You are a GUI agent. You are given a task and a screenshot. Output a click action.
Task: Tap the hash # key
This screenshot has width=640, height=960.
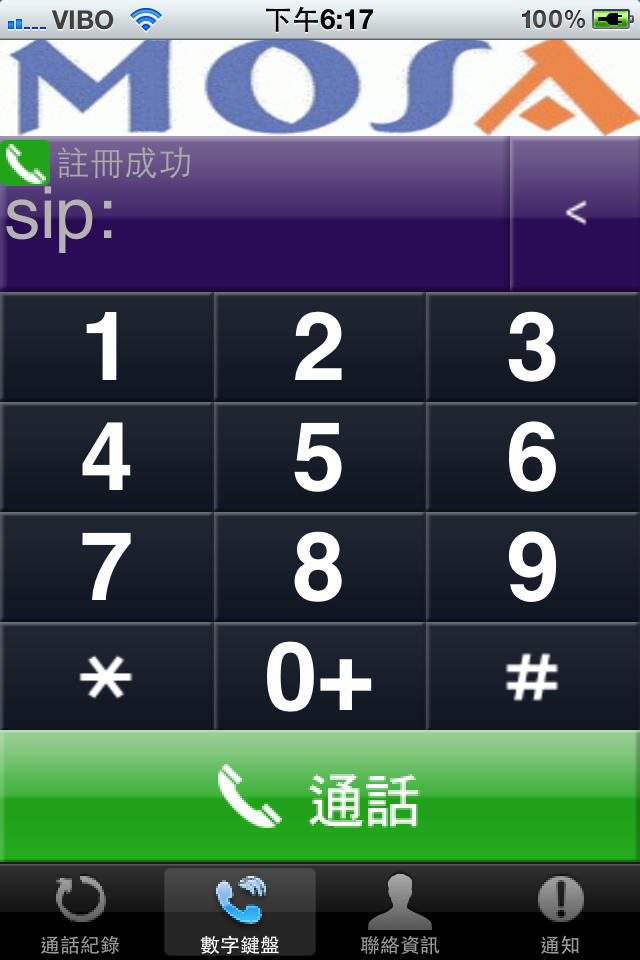coord(533,678)
